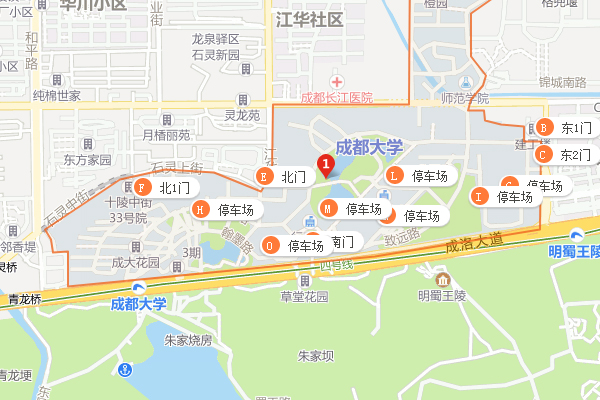Screen dimensions: 600x400
Task: Tap parking marker I 停车场
Action: [x=481, y=197]
